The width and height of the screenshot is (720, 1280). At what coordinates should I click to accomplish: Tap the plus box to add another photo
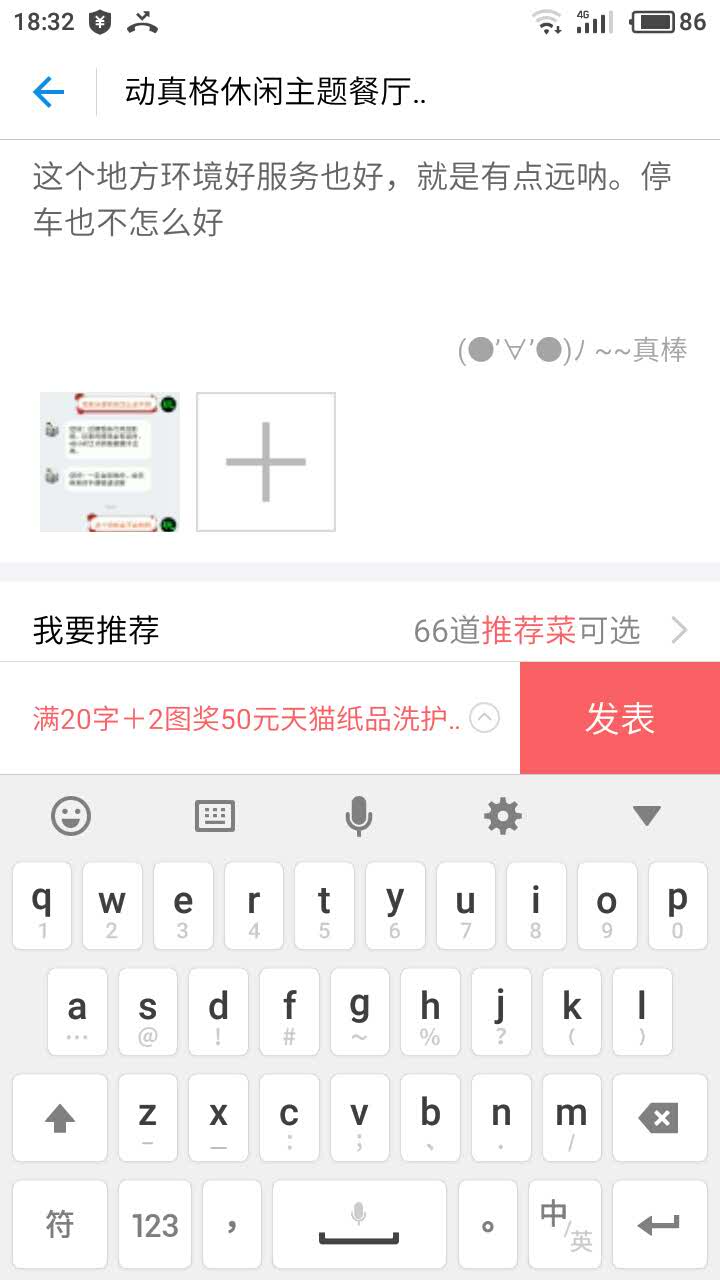[x=266, y=461]
